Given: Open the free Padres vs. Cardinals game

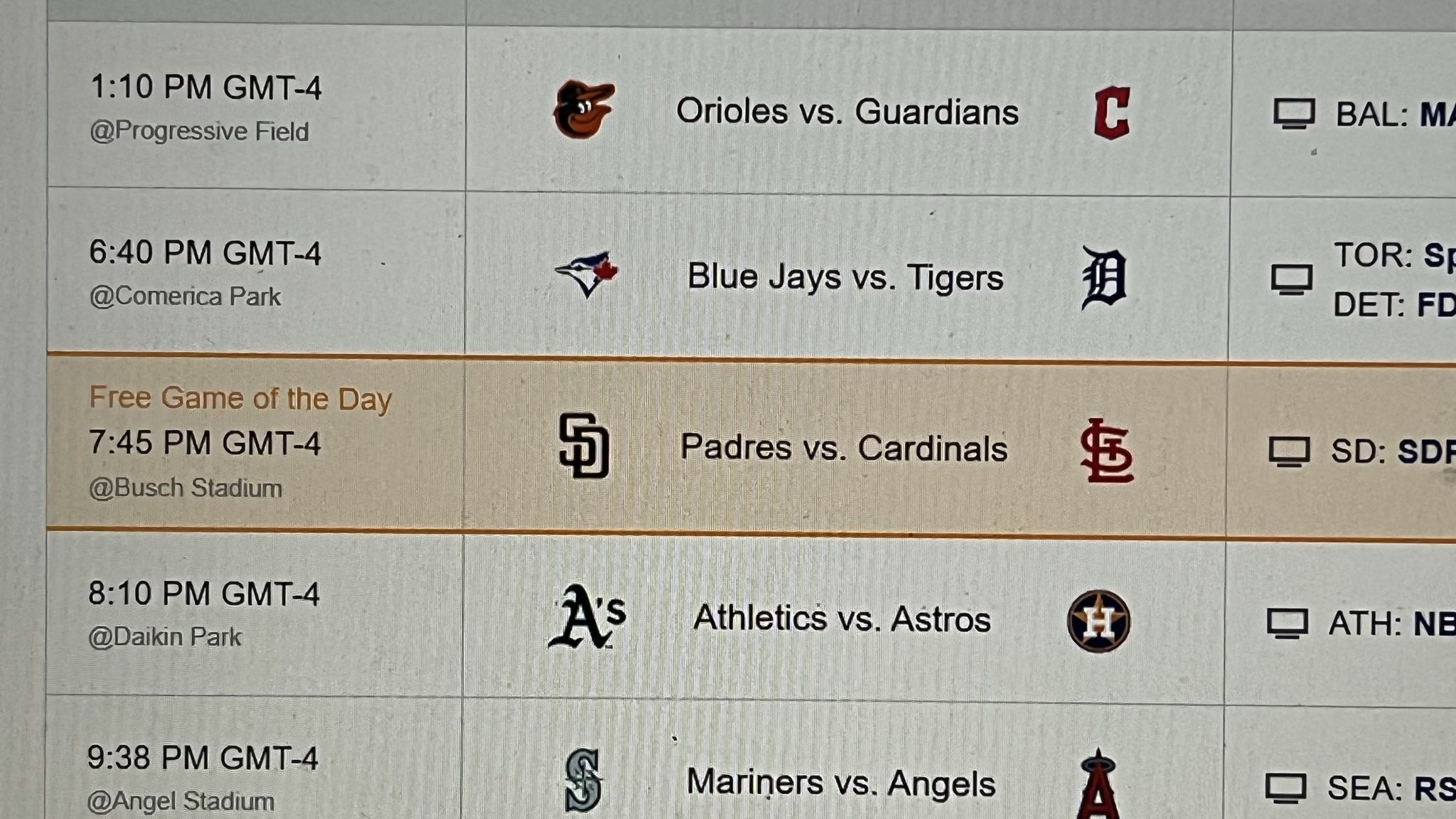Looking at the screenshot, I should tap(844, 448).
